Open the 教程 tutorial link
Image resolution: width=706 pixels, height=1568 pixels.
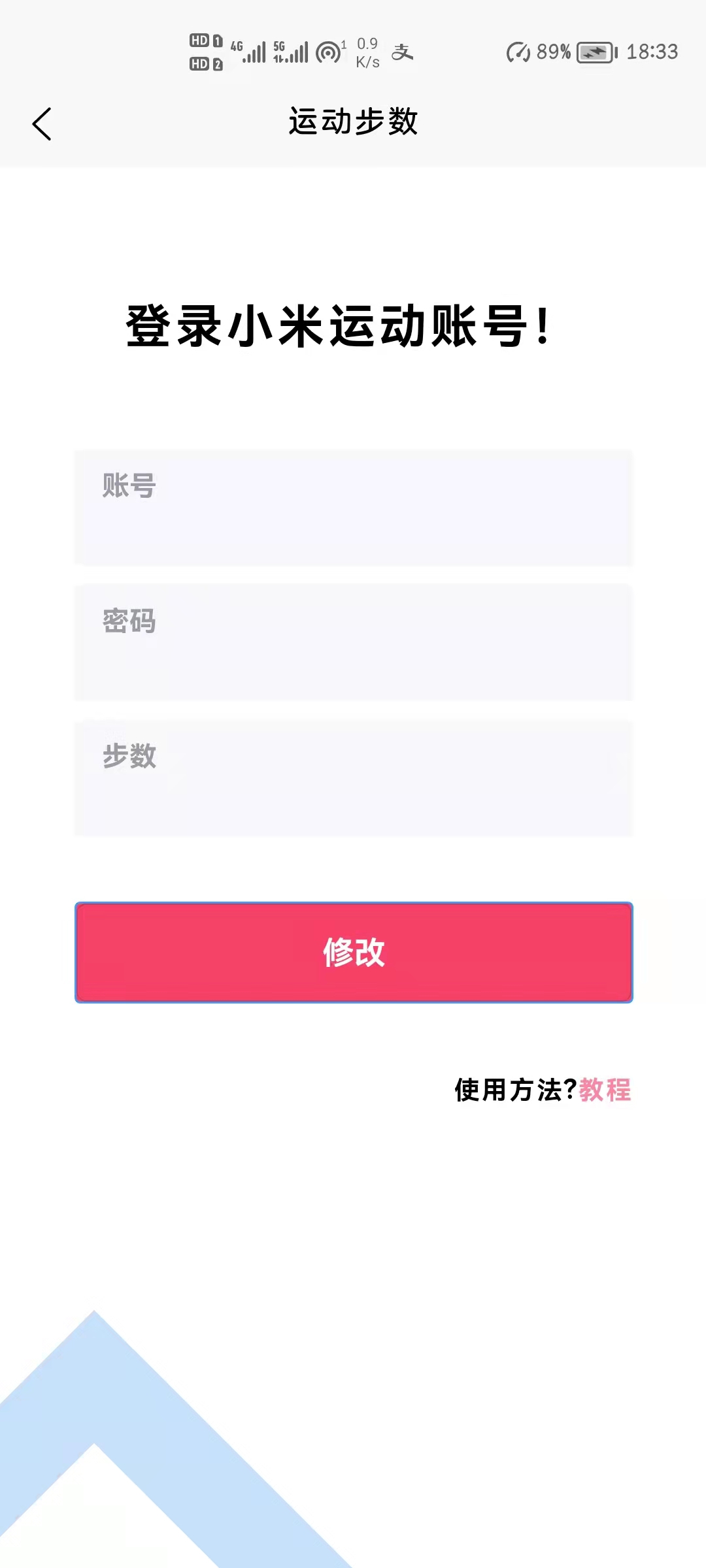pyautogui.click(x=605, y=1090)
